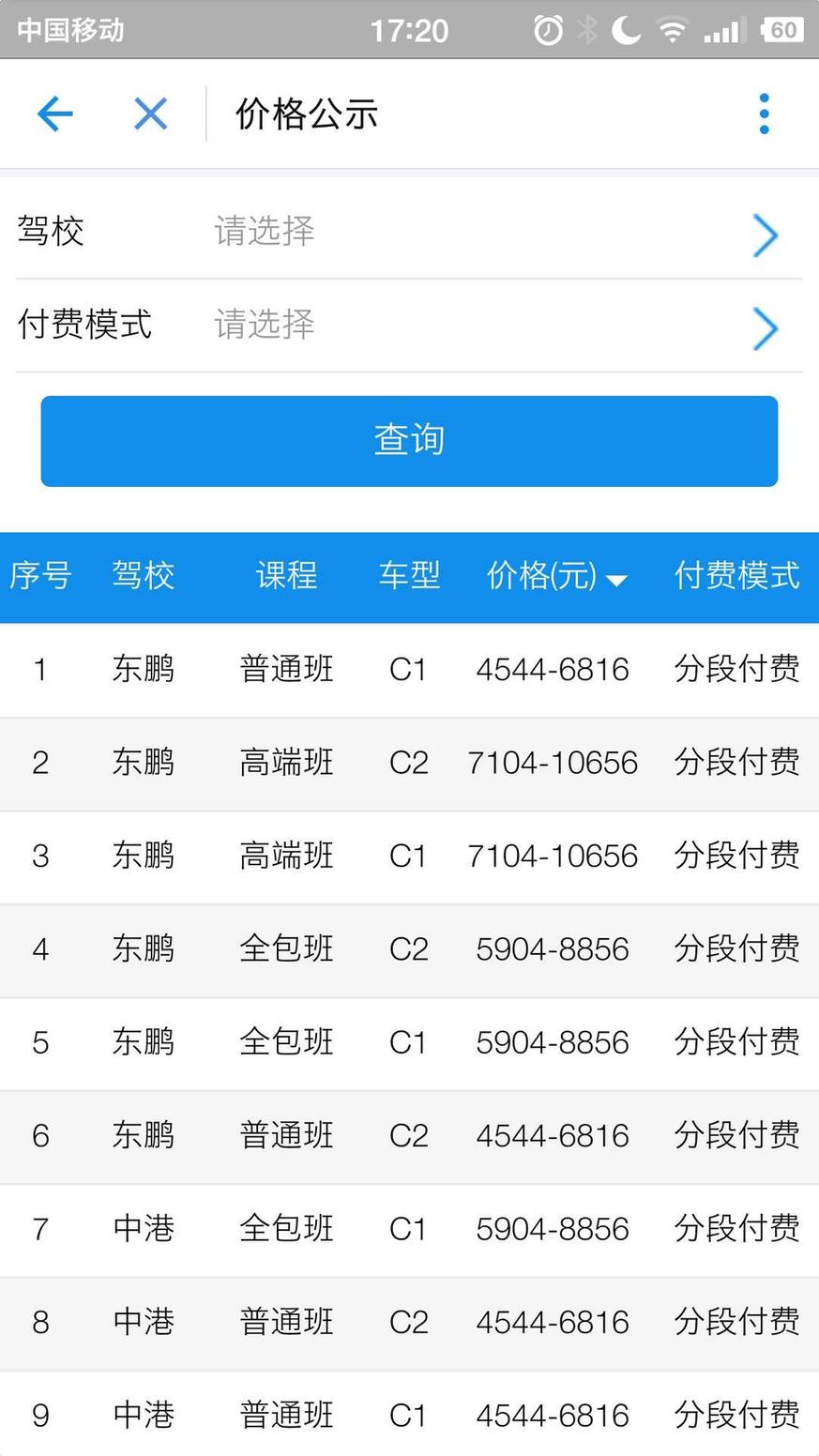Close the 价格公示 page

pos(150,114)
